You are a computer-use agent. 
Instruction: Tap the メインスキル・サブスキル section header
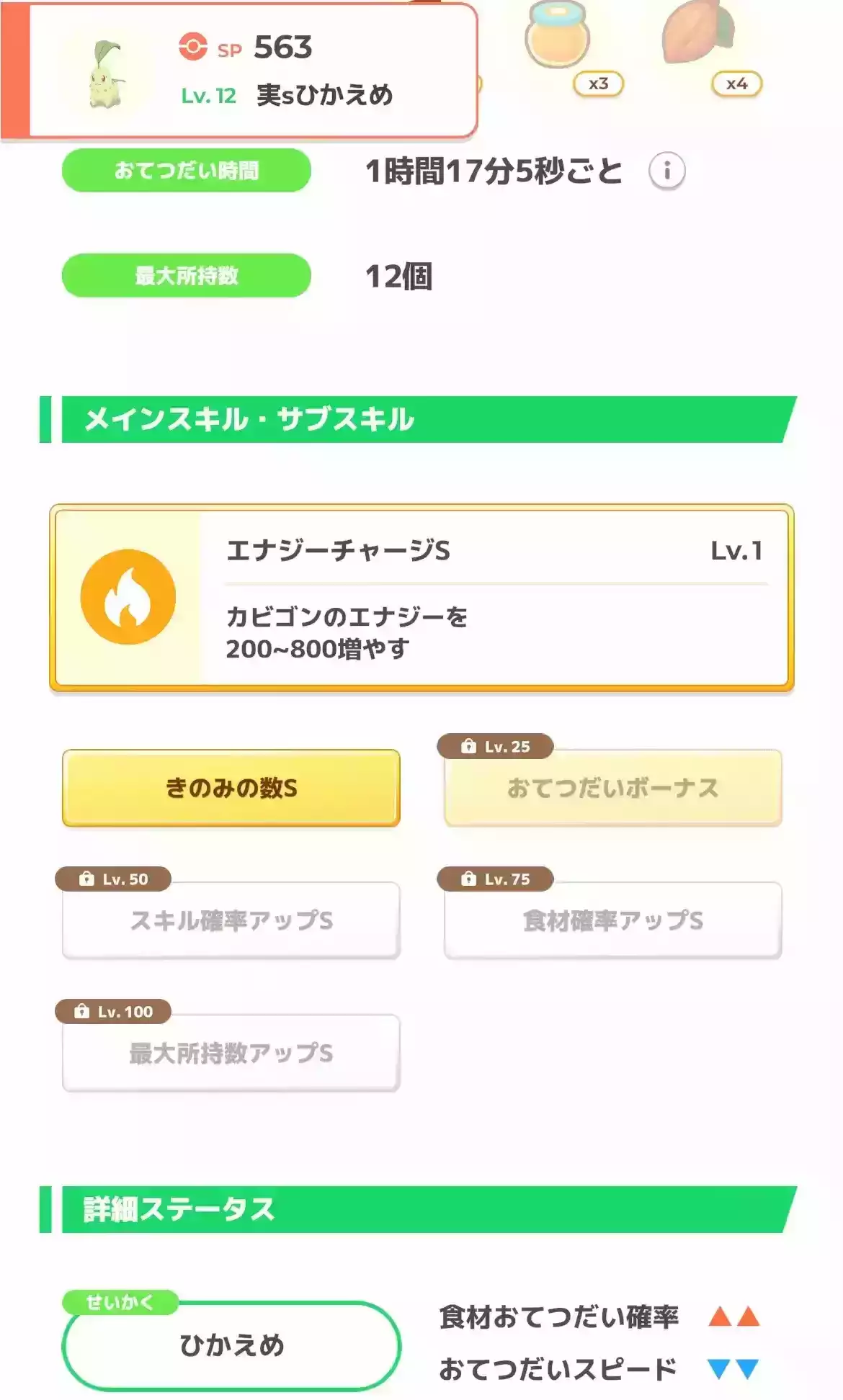tap(249, 418)
